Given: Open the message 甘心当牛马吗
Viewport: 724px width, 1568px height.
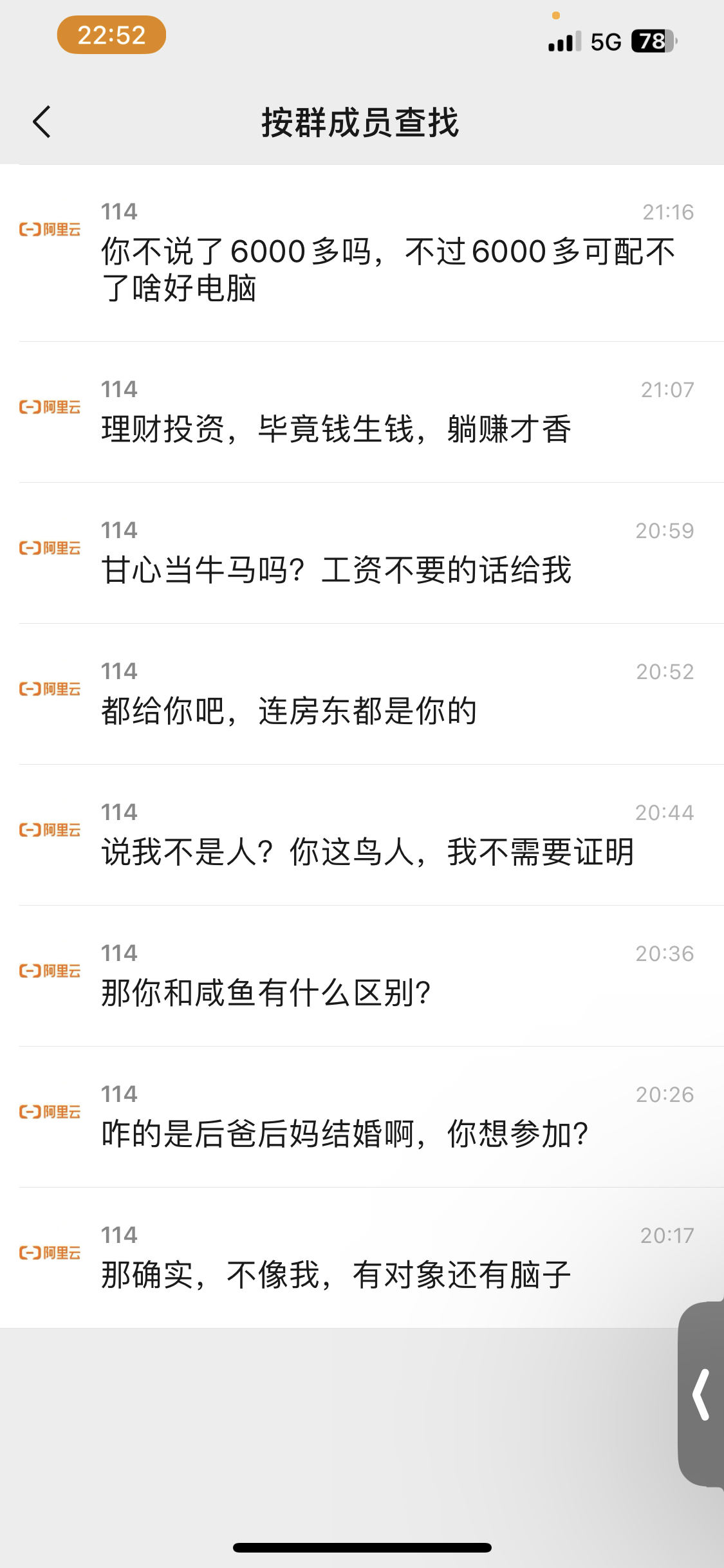Looking at the screenshot, I should (x=362, y=553).
